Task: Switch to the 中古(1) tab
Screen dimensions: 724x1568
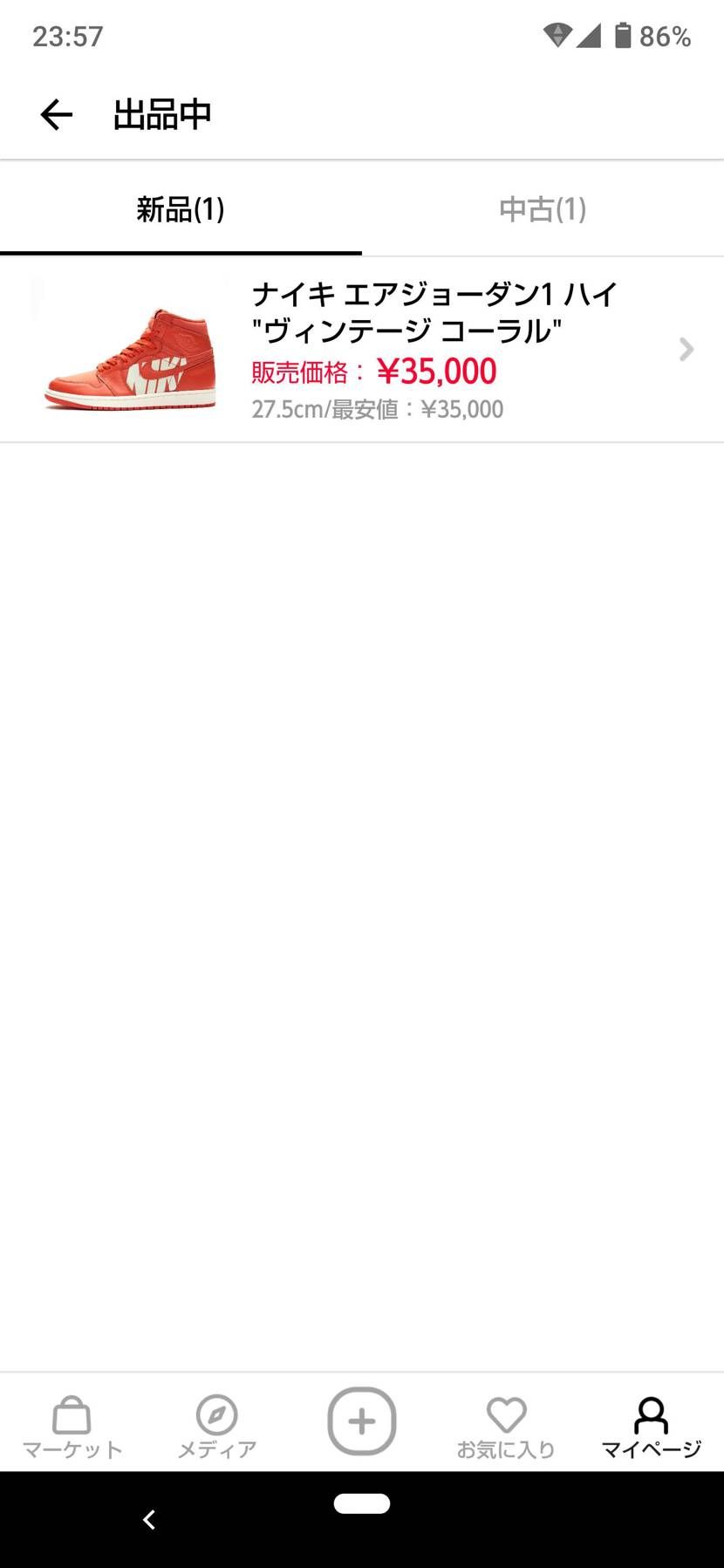Action: (542, 209)
